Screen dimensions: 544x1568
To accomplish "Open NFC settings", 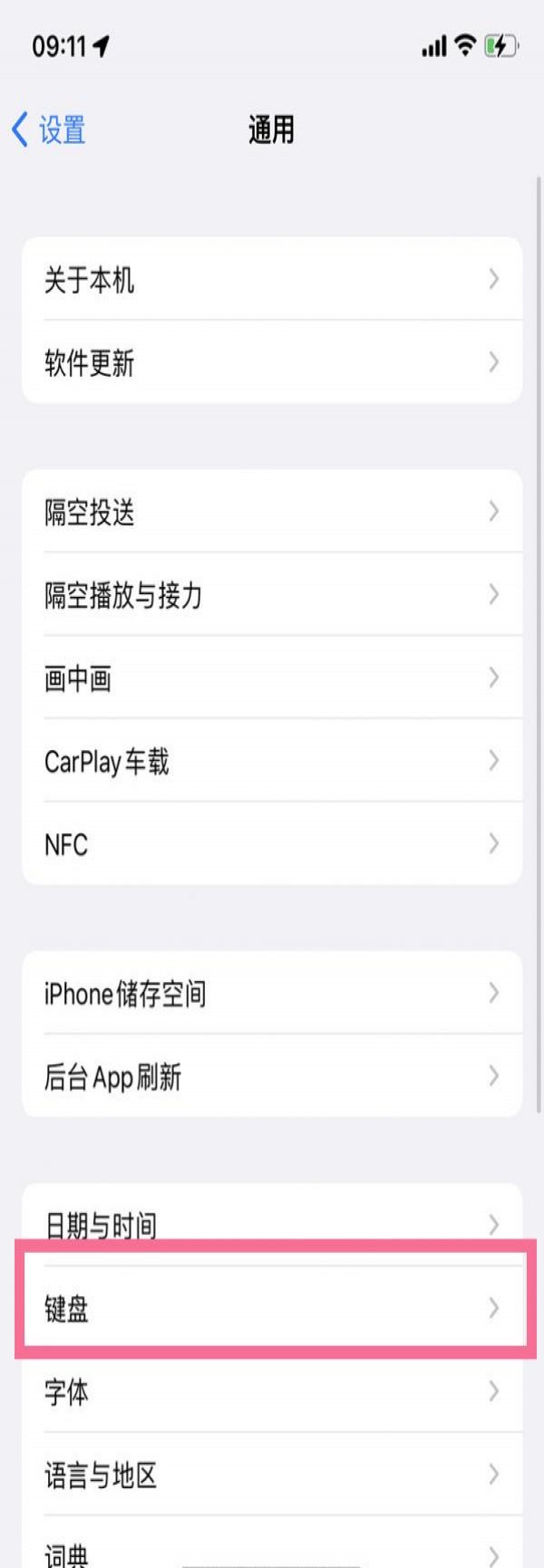I will click(x=271, y=844).
